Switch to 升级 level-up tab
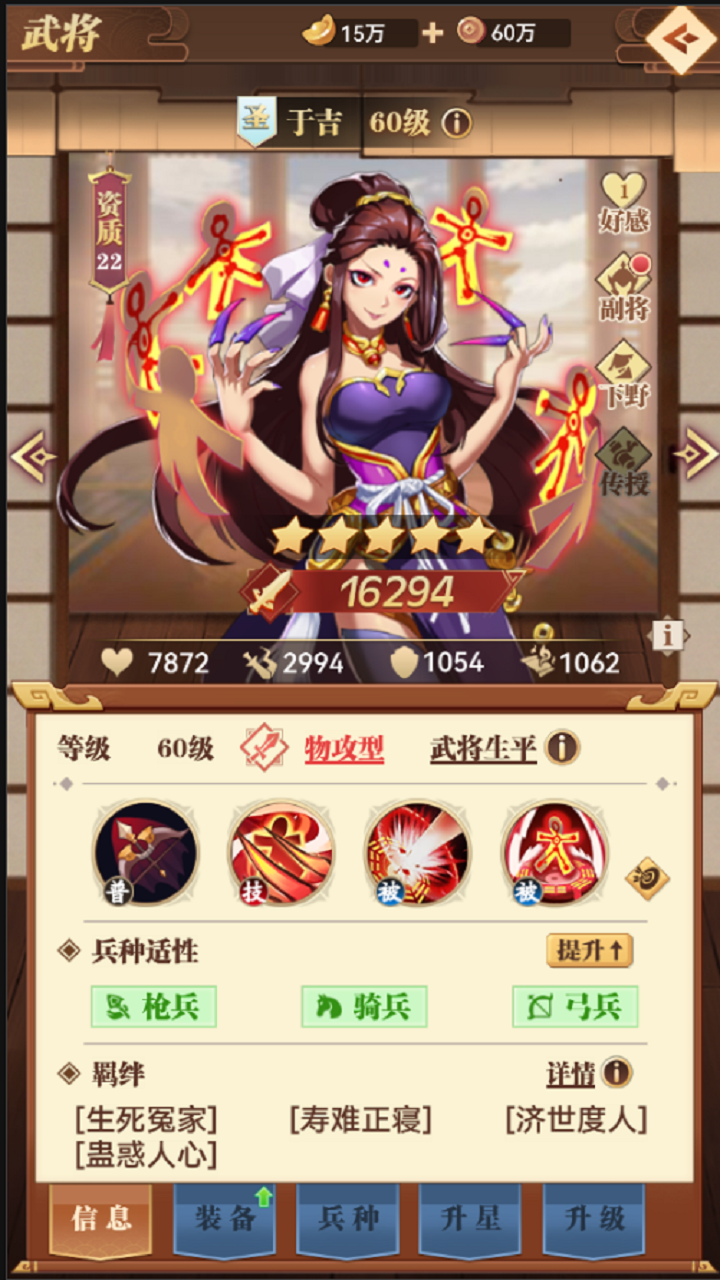The image size is (720, 1280). coord(594,1219)
